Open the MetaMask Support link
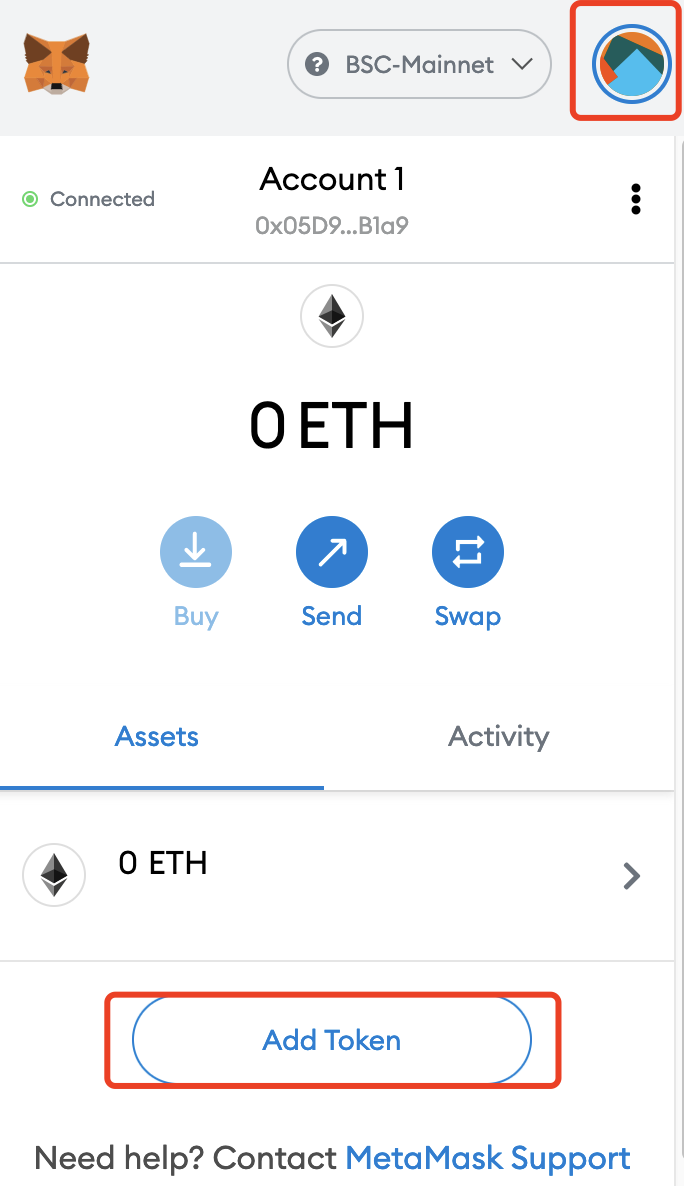 click(488, 1158)
